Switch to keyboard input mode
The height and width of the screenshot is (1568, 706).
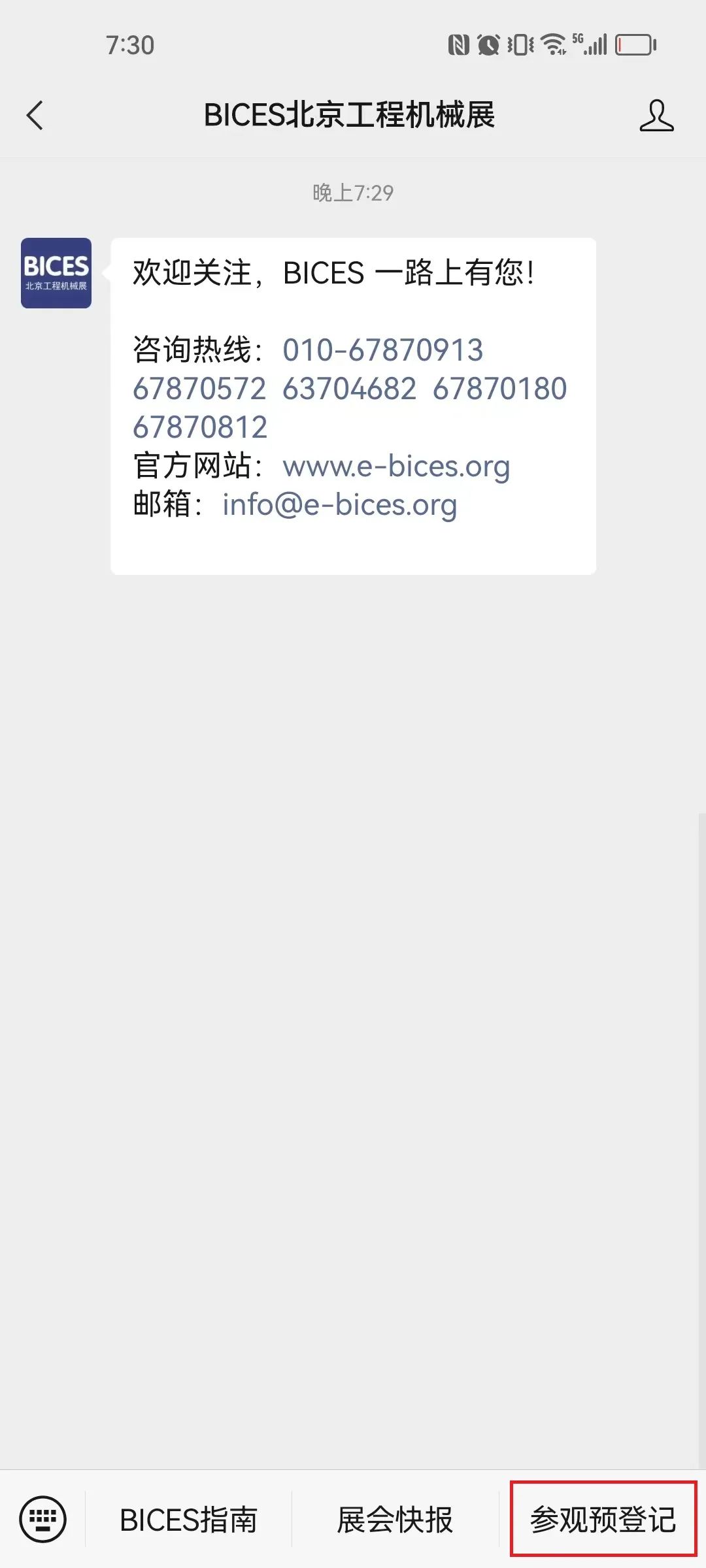(x=43, y=1520)
